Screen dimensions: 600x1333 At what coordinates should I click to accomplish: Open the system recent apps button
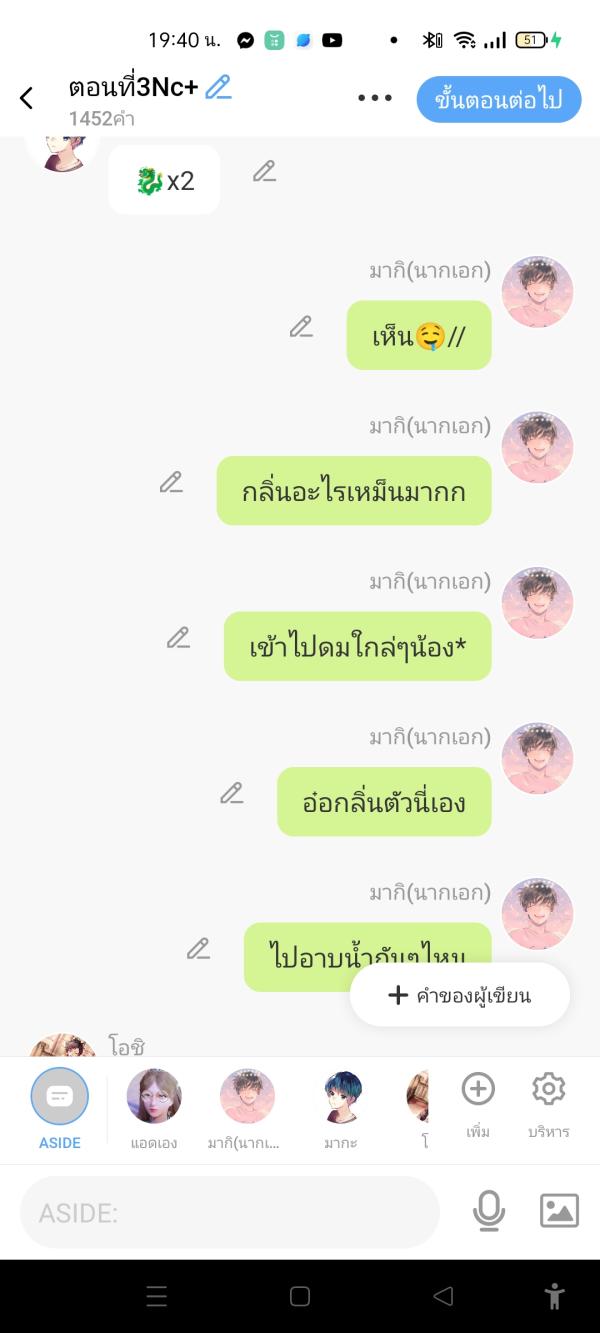157,1297
